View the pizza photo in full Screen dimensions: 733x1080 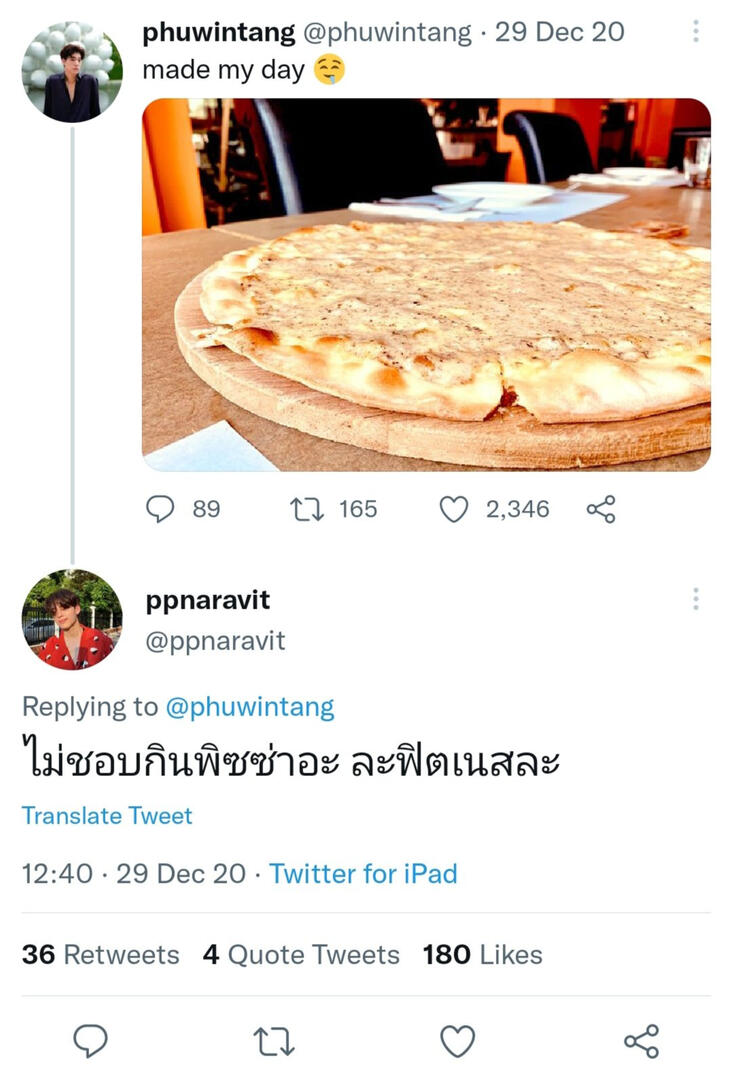click(426, 284)
